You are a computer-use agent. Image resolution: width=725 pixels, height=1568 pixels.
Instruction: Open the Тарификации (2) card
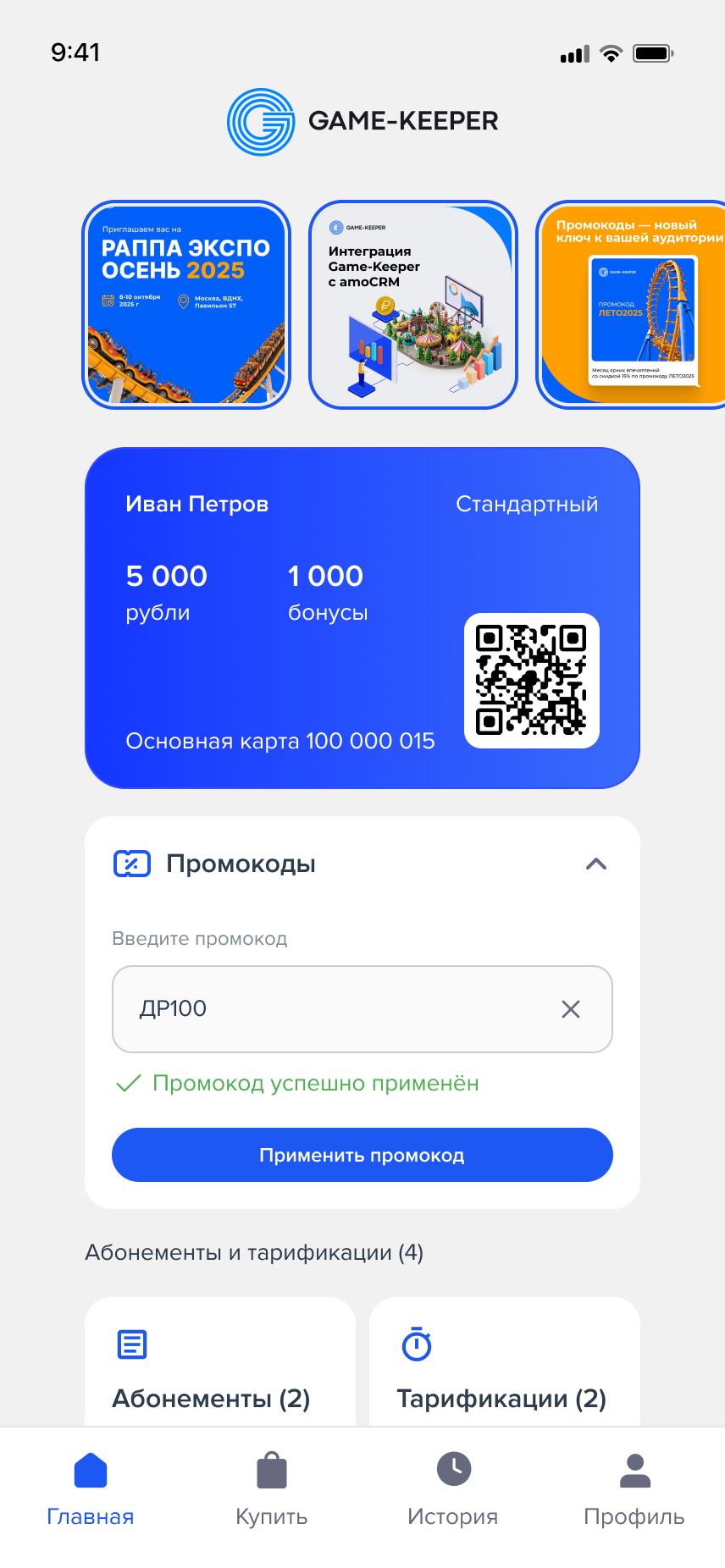tap(505, 1363)
